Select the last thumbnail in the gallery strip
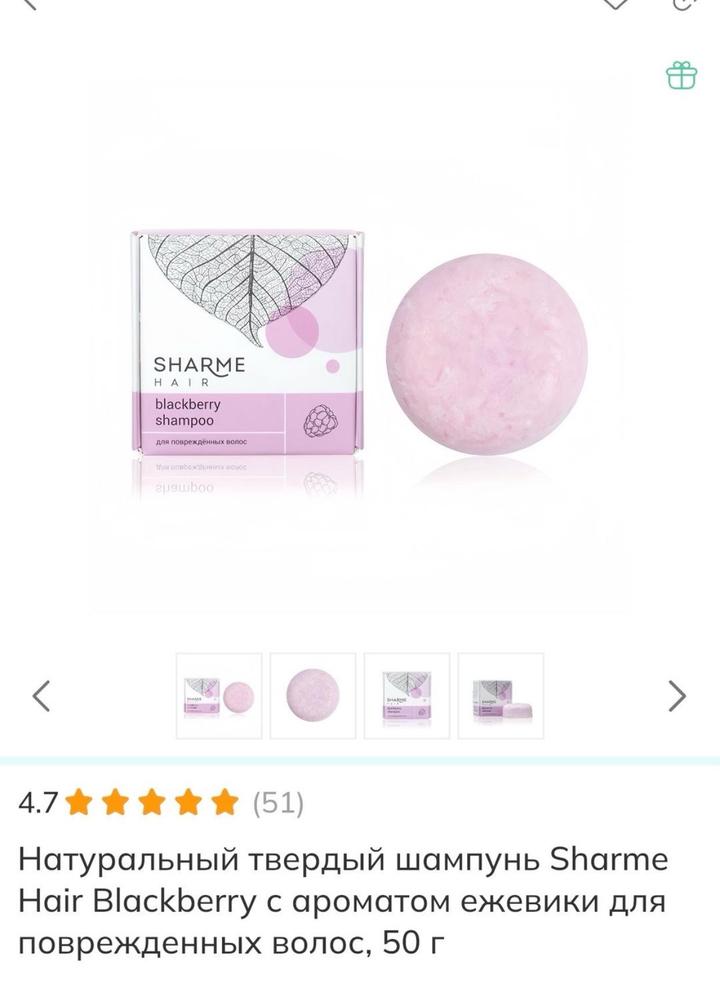 click(501, 695)
